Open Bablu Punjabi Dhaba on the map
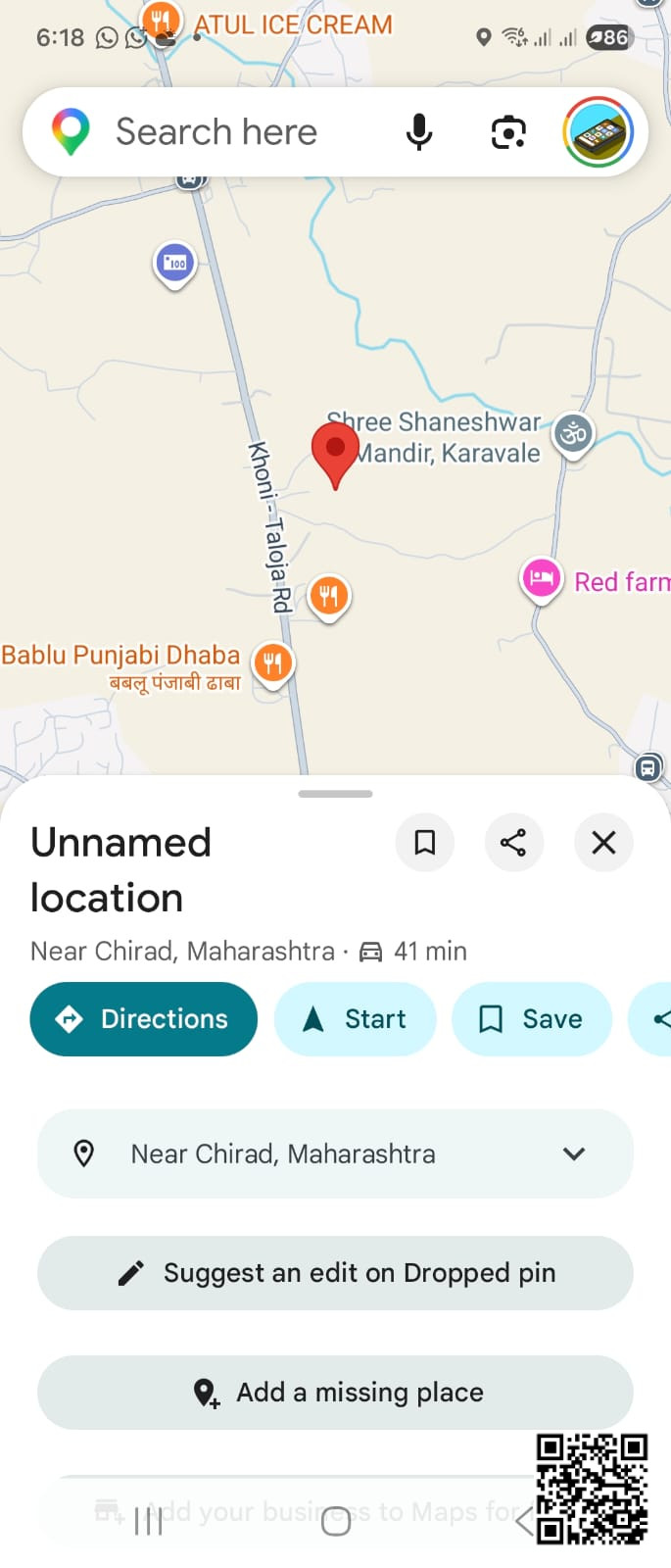671x1568 pixels. click(273, 662)
